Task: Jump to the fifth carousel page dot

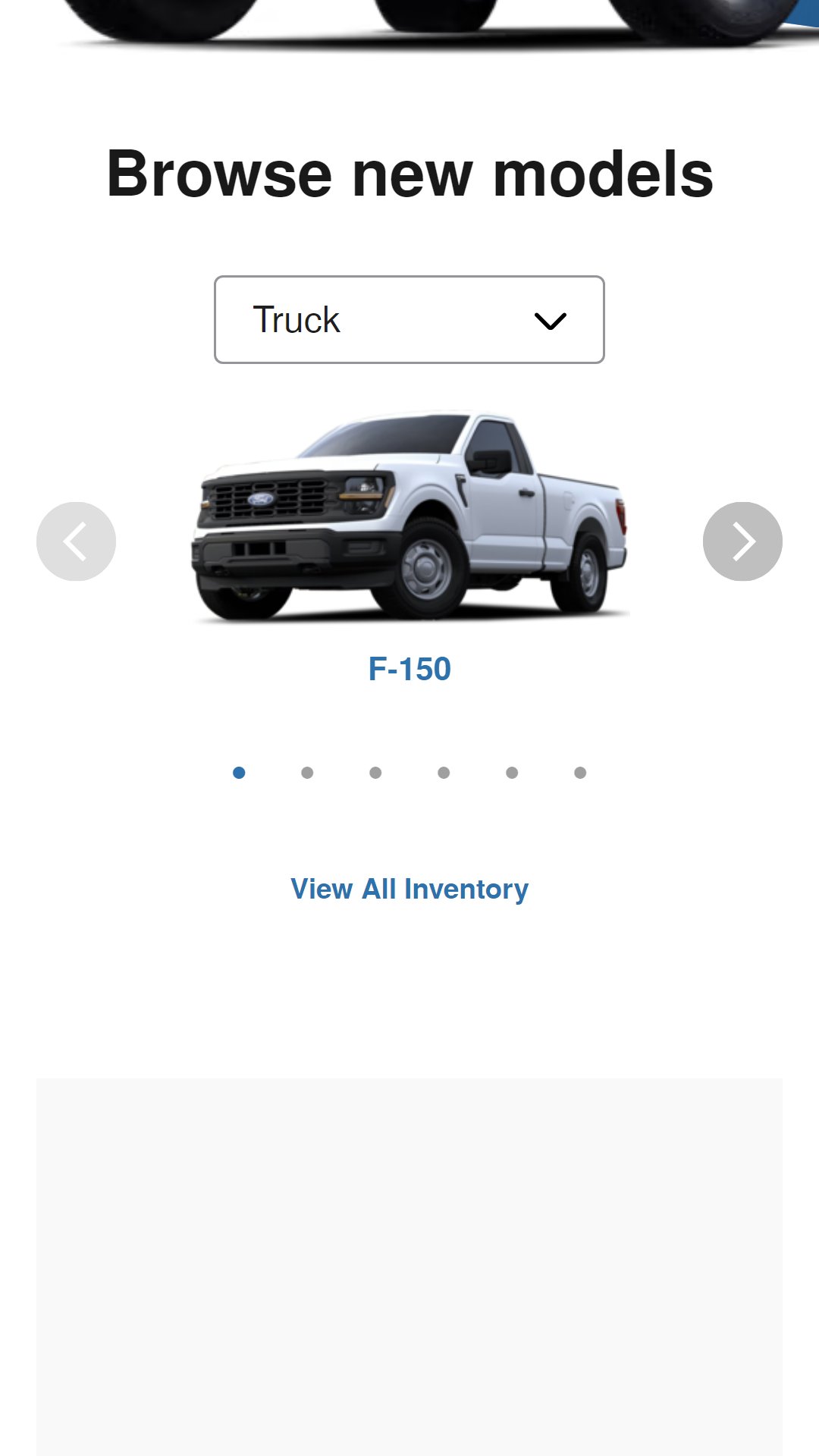Action: (512, 773)
